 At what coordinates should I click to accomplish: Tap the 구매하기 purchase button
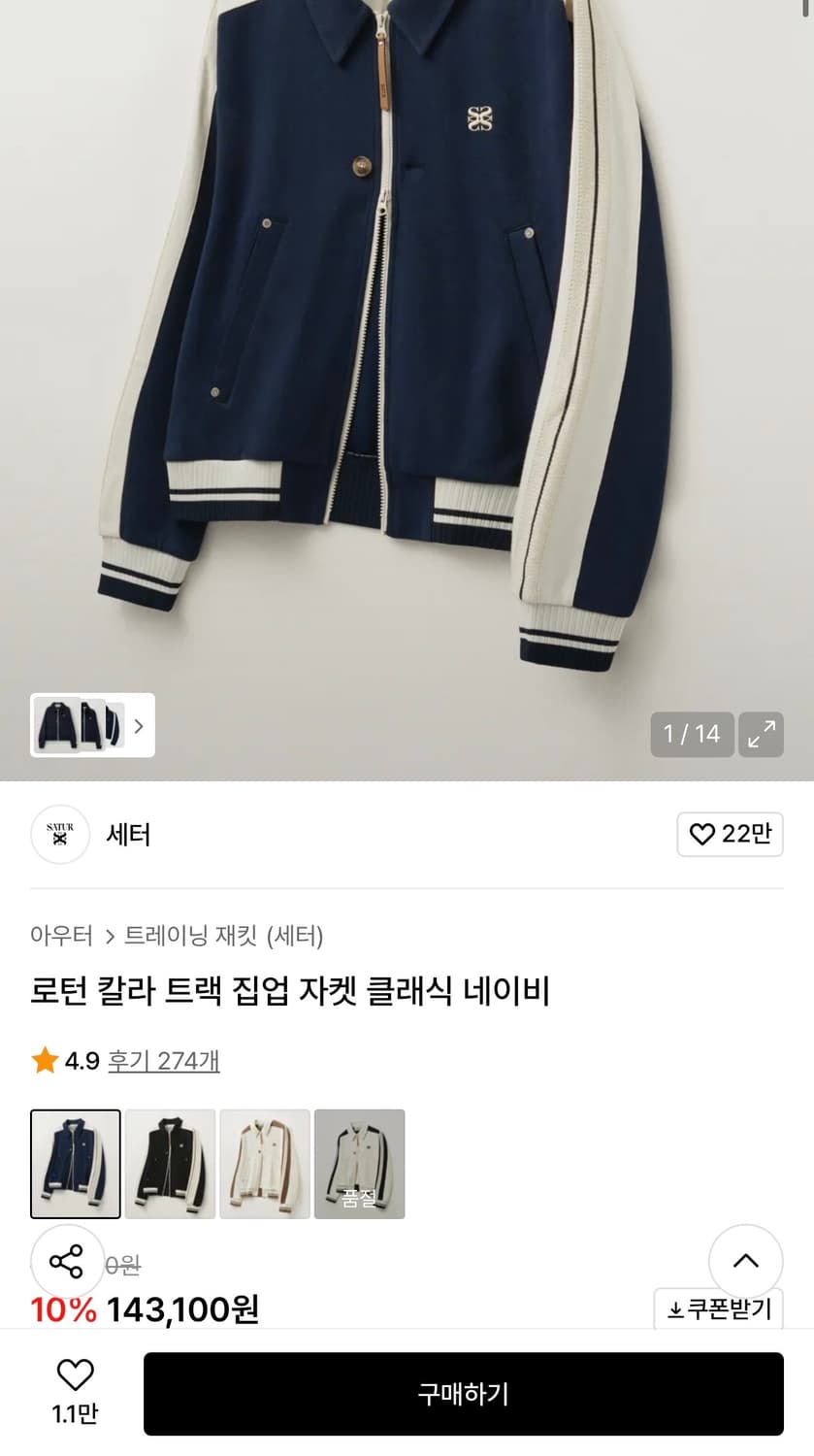(x=463, y=1394)
